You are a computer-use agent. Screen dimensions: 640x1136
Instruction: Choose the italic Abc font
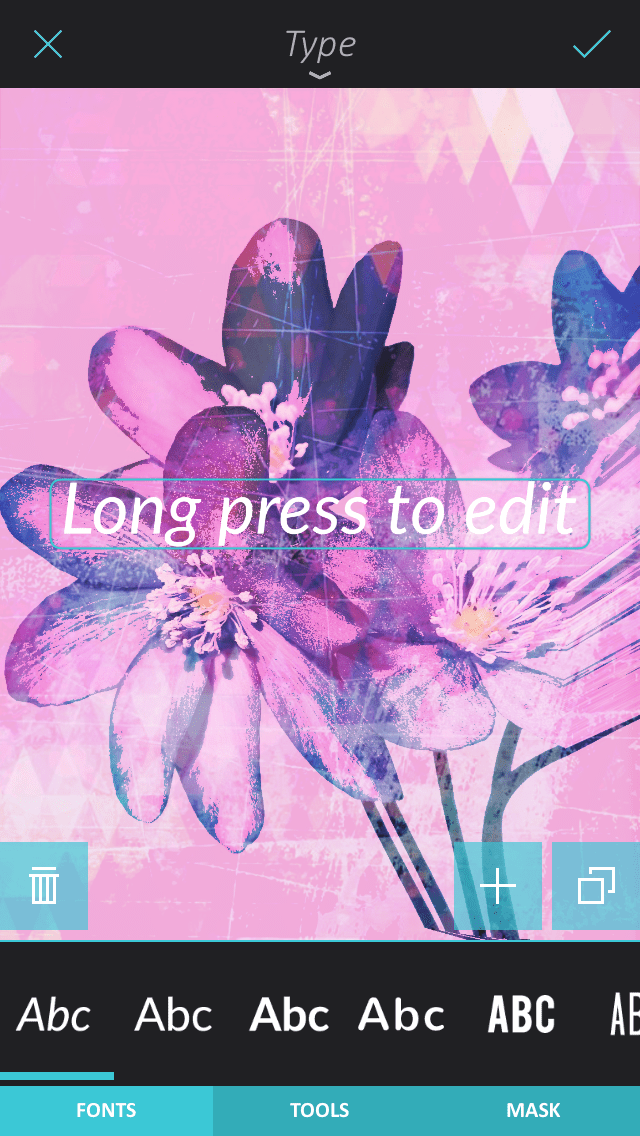pyautogui.click(x=55, y=1015)
